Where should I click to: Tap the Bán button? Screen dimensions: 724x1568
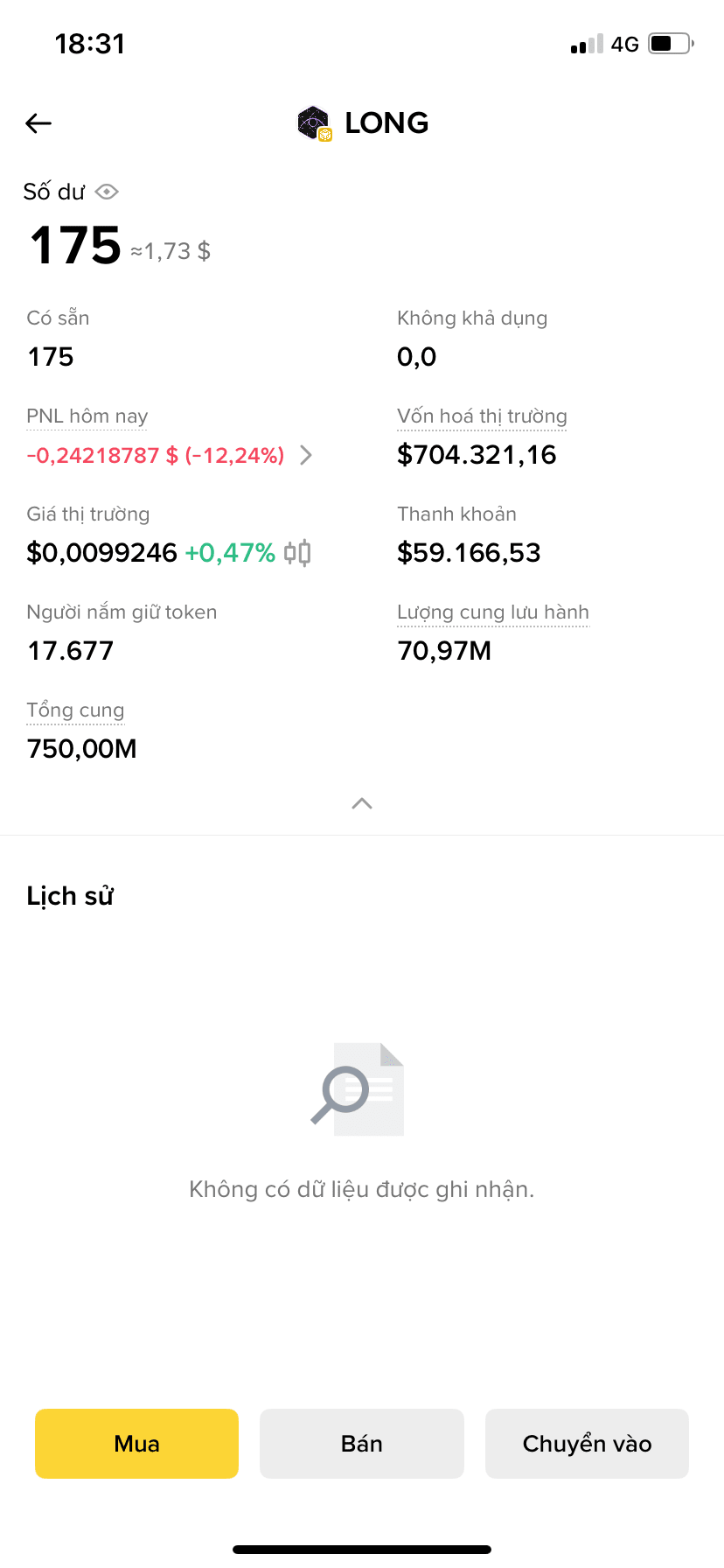362,1444
